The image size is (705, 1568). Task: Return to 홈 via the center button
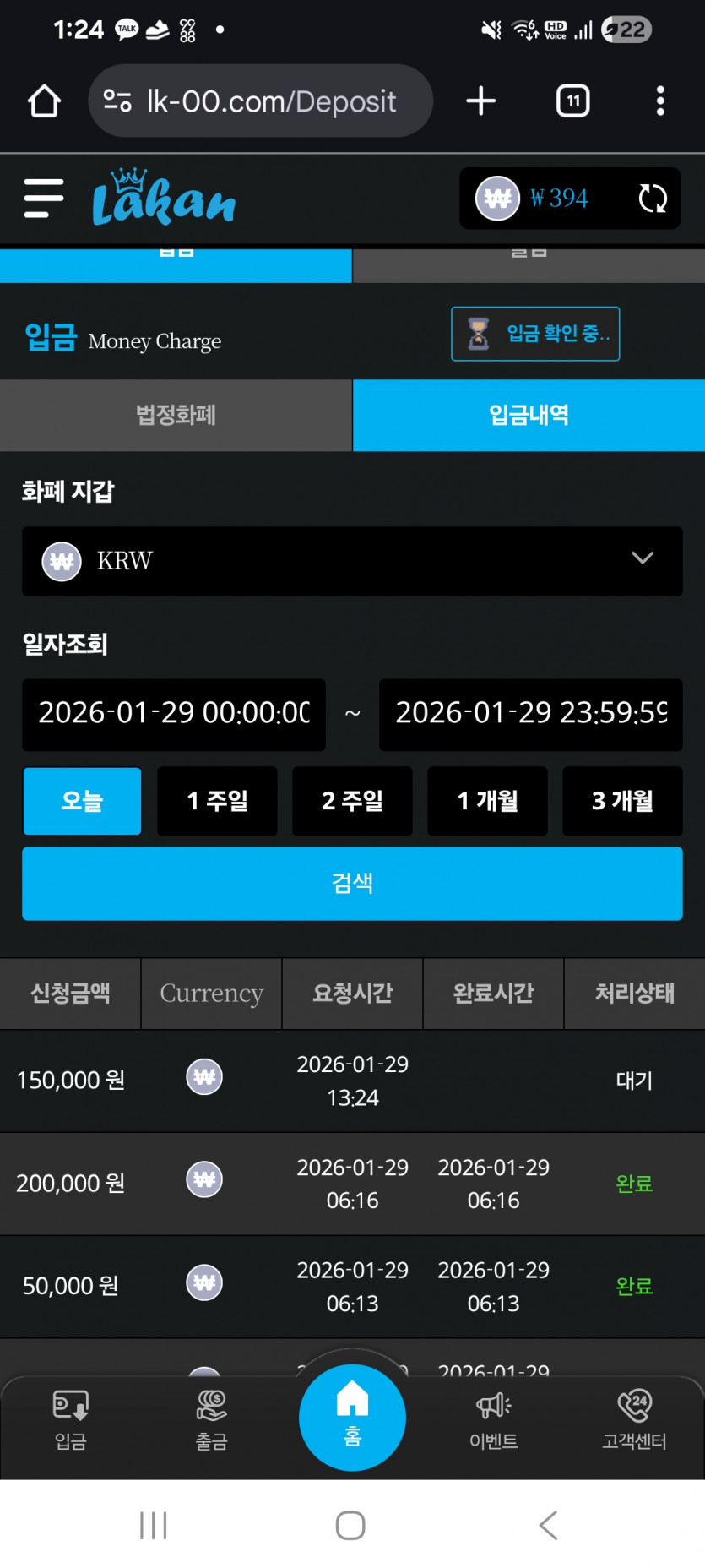(x=352, y=1418)
